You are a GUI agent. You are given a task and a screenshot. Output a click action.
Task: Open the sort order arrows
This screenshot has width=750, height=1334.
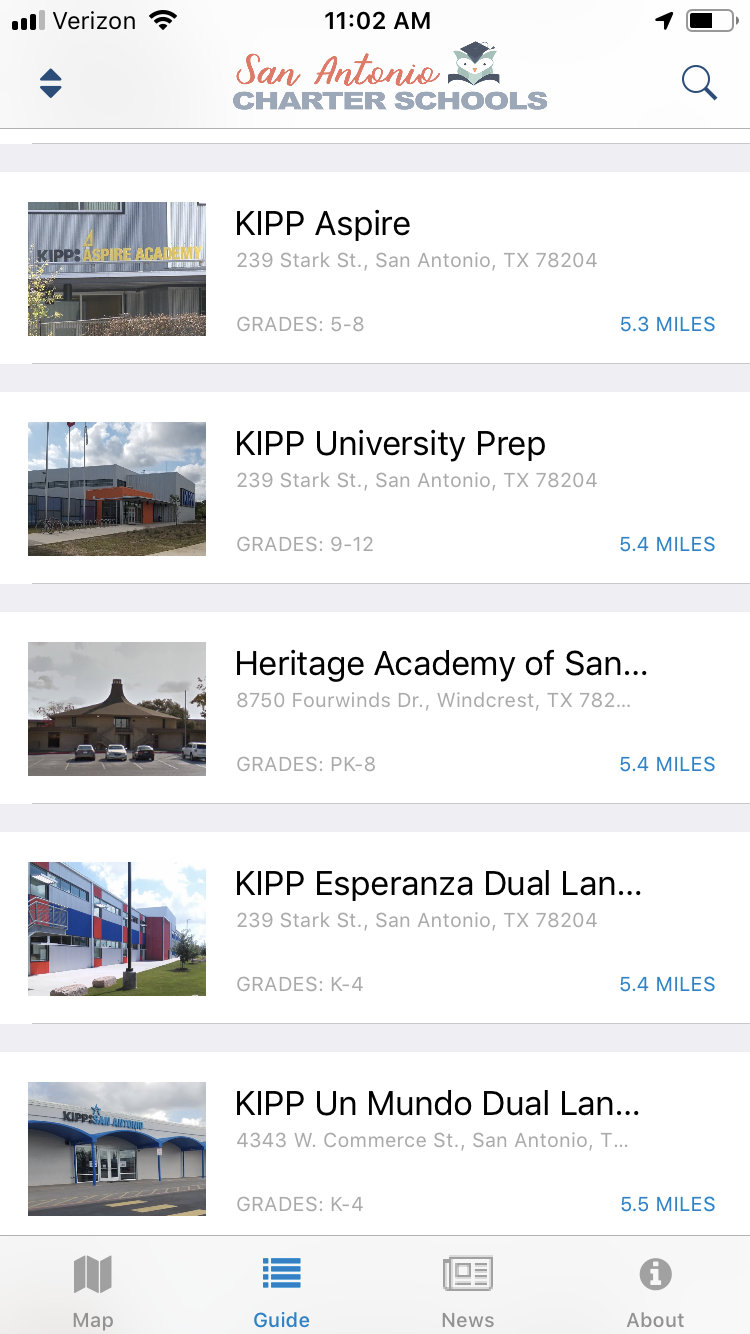[51, 83]
